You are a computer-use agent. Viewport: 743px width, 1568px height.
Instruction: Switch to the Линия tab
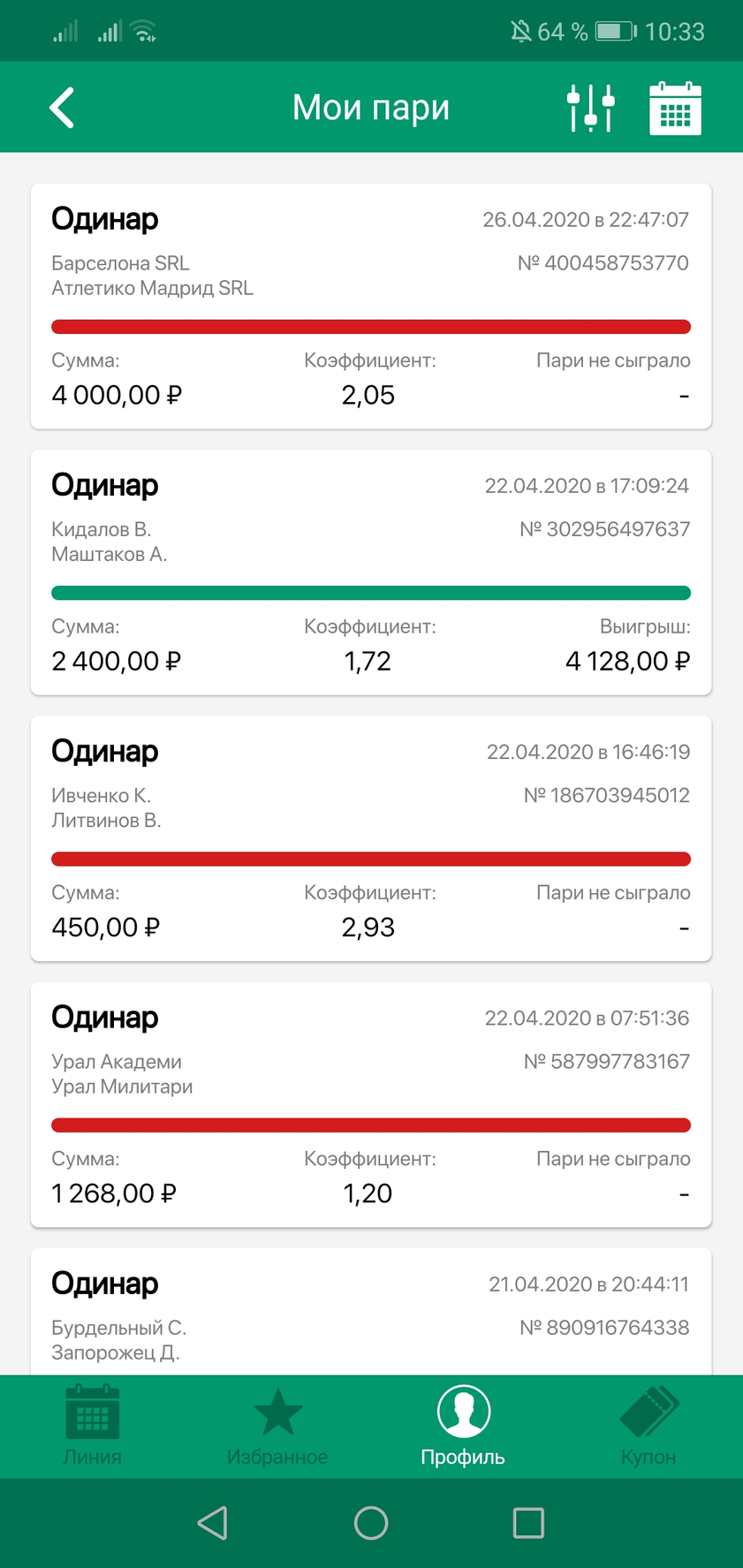(93, 1426)
